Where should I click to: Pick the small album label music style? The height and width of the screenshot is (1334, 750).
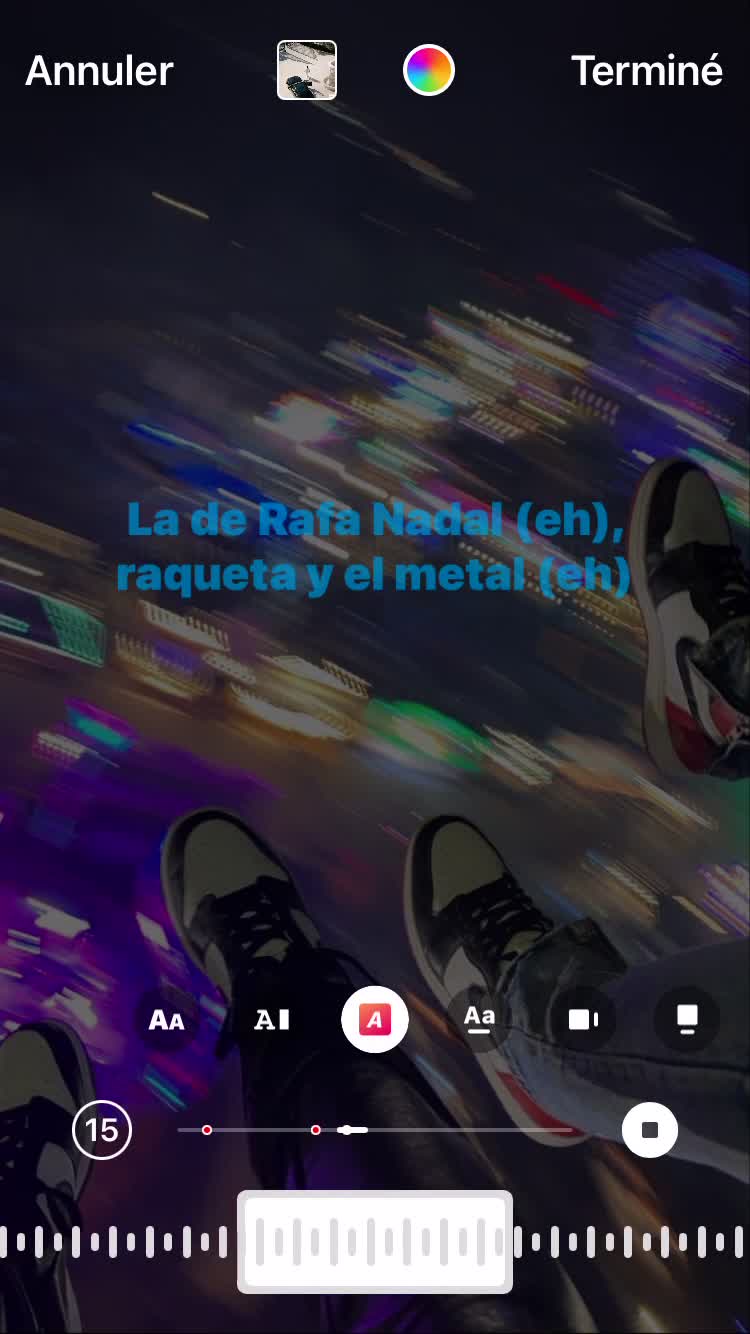pos(583,1020)
